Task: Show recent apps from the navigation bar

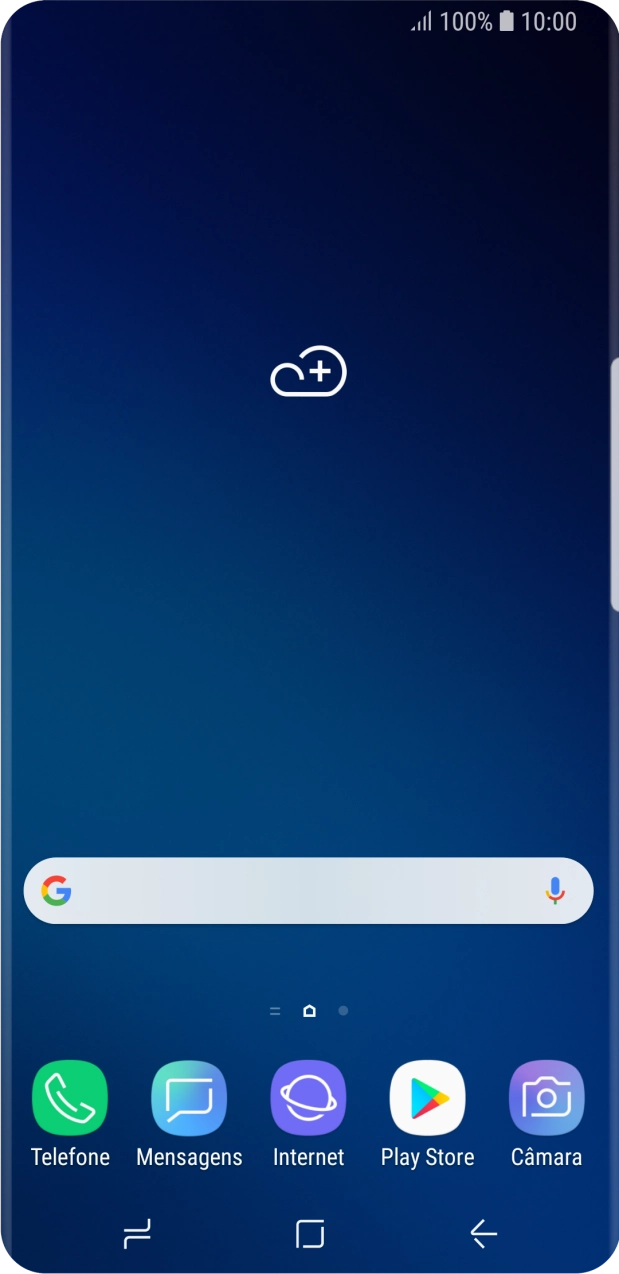Action: 137,1235
